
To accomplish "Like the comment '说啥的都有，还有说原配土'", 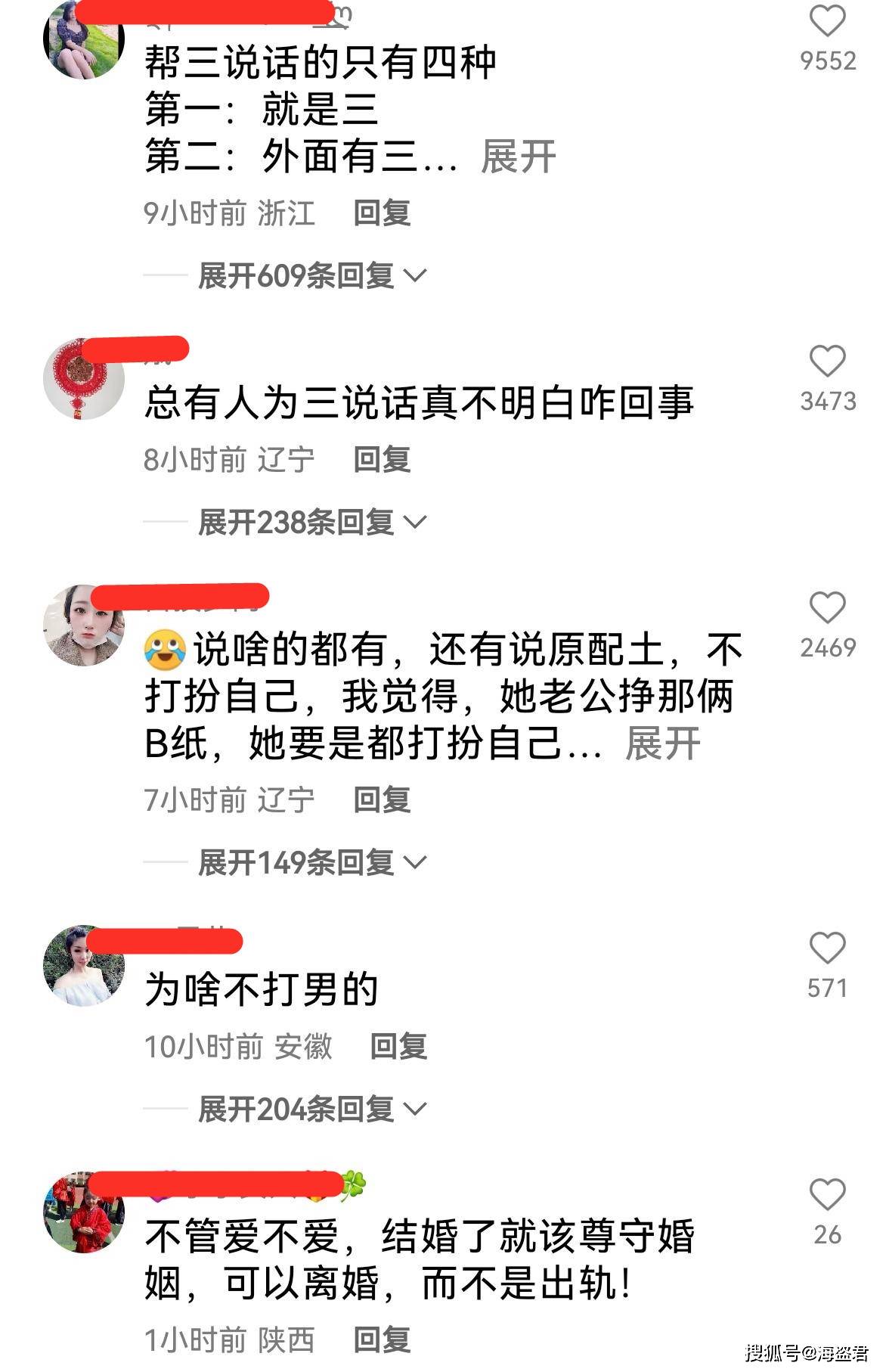I will 827,608.
